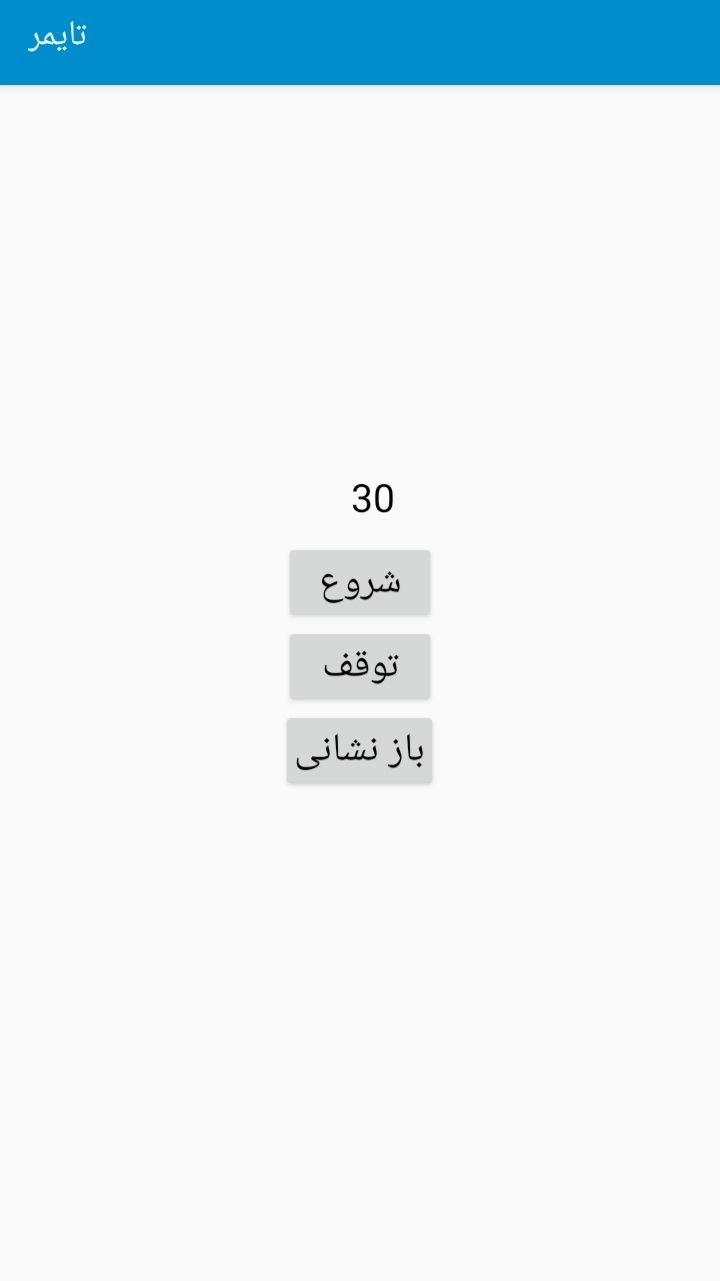Reset the timer with باز نشانی

coord(360,750)
